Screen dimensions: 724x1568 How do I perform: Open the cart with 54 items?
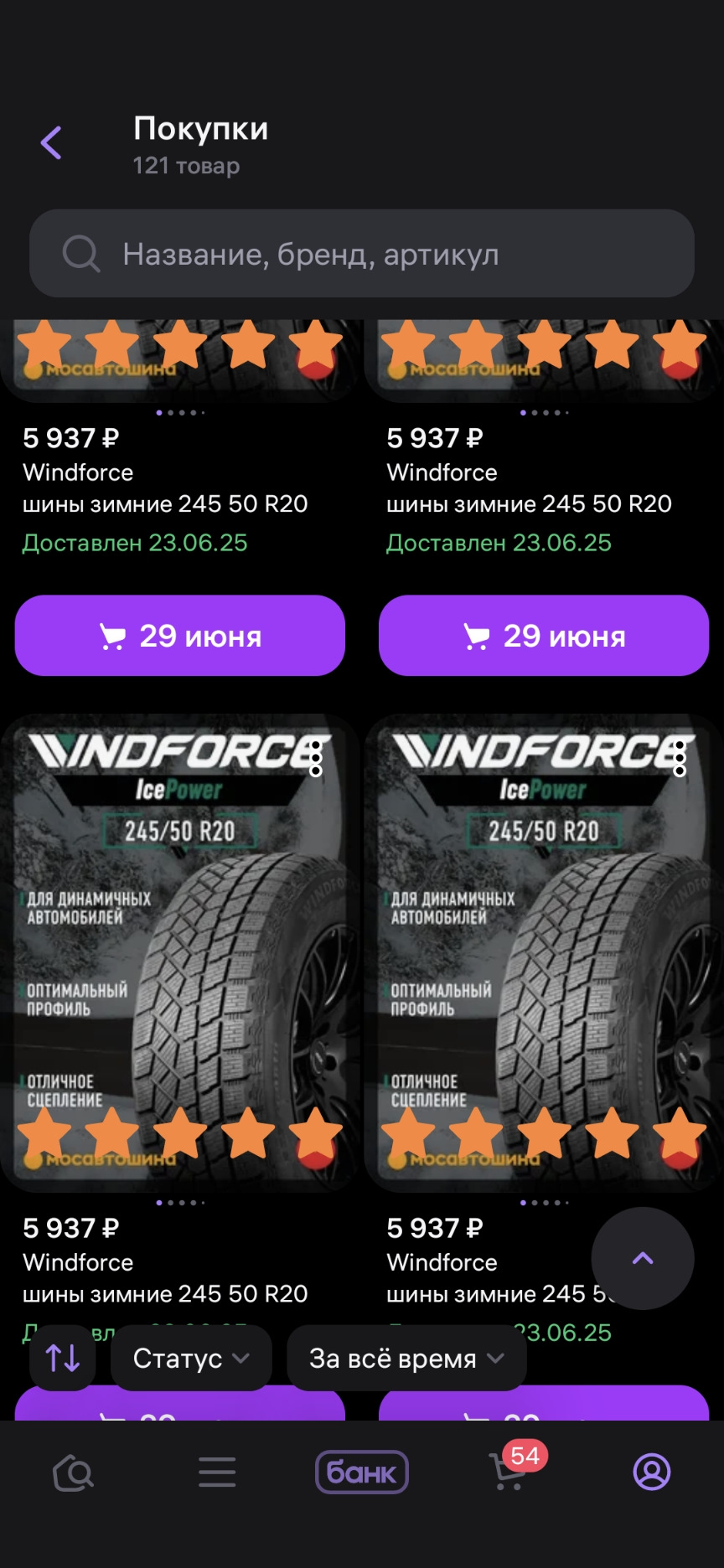coord(508,1472)
